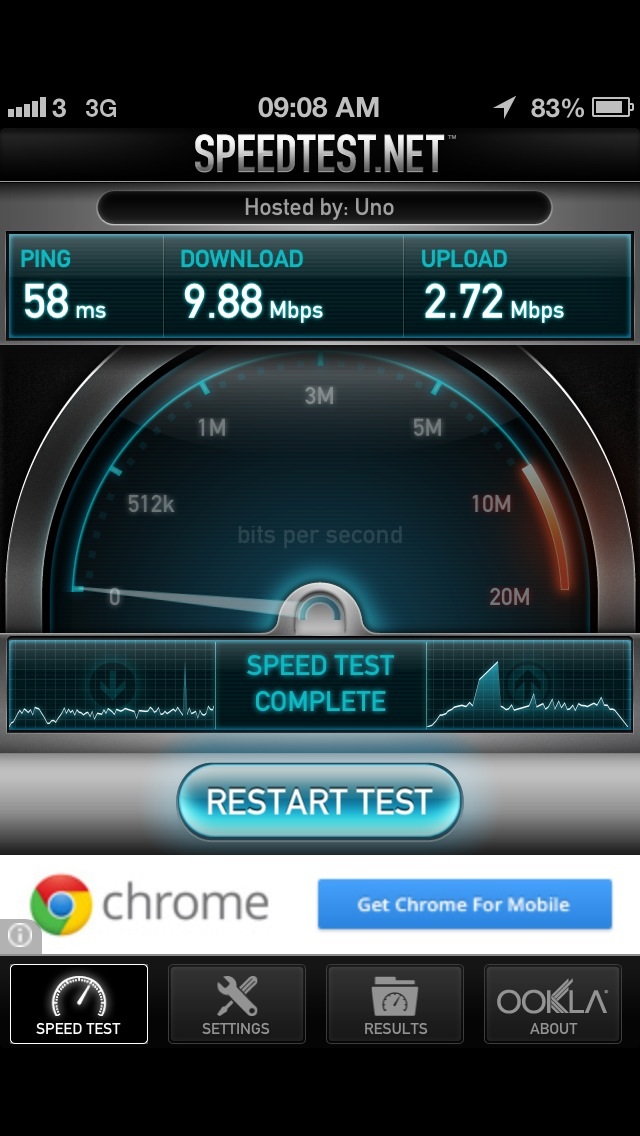Open the Ookla About tab
The height and width of the screenshot is (1136, 640).
point(552,1004)
